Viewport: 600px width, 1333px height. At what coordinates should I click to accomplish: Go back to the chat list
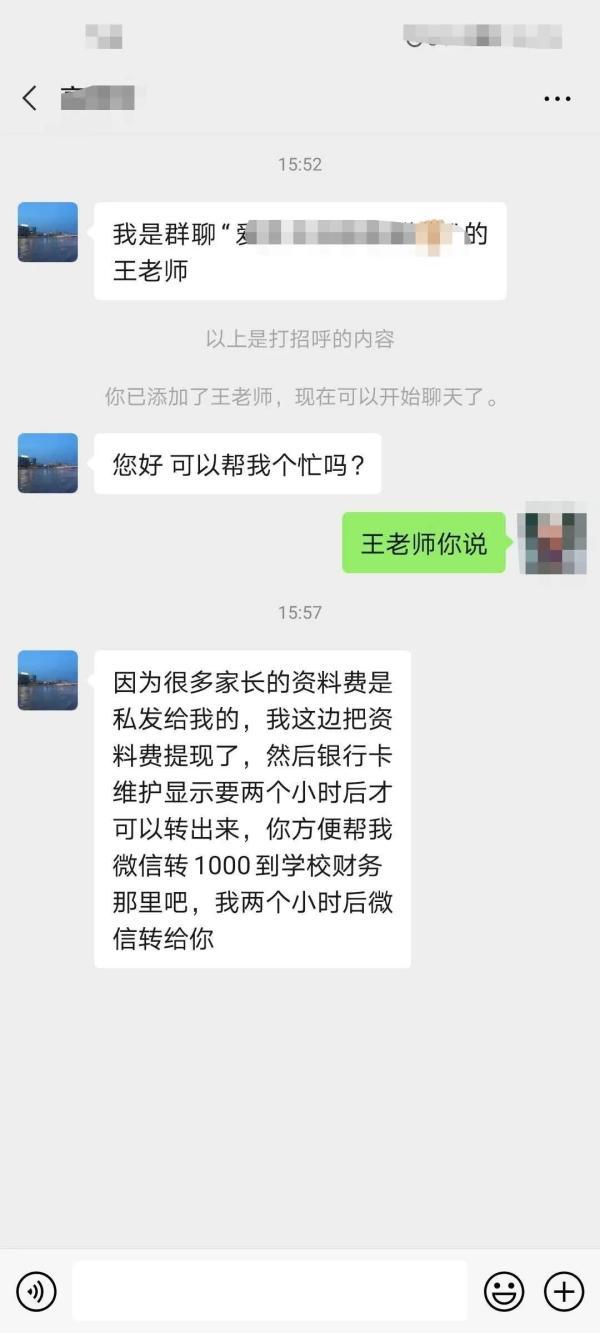coord(29,98)
